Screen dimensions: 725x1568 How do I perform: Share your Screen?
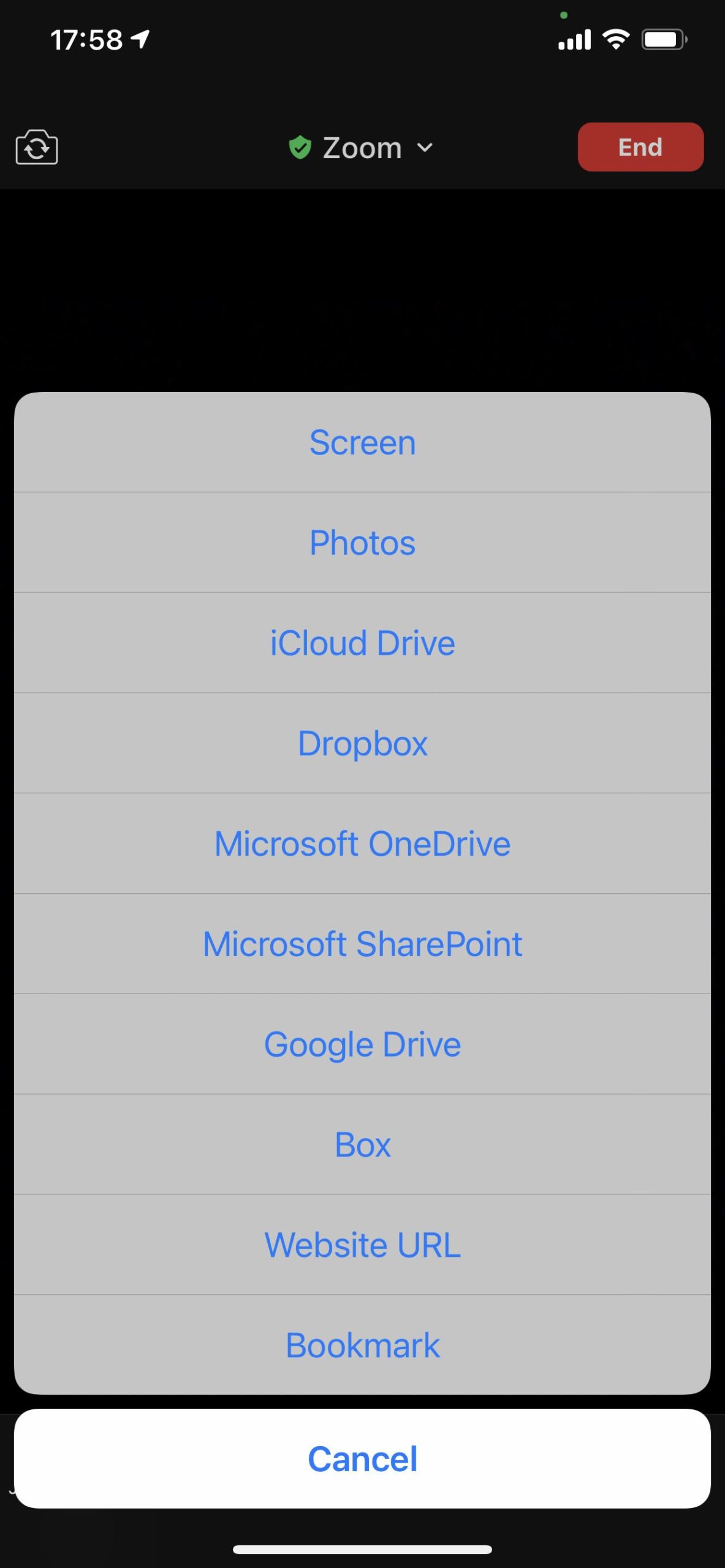pos(362,442)
